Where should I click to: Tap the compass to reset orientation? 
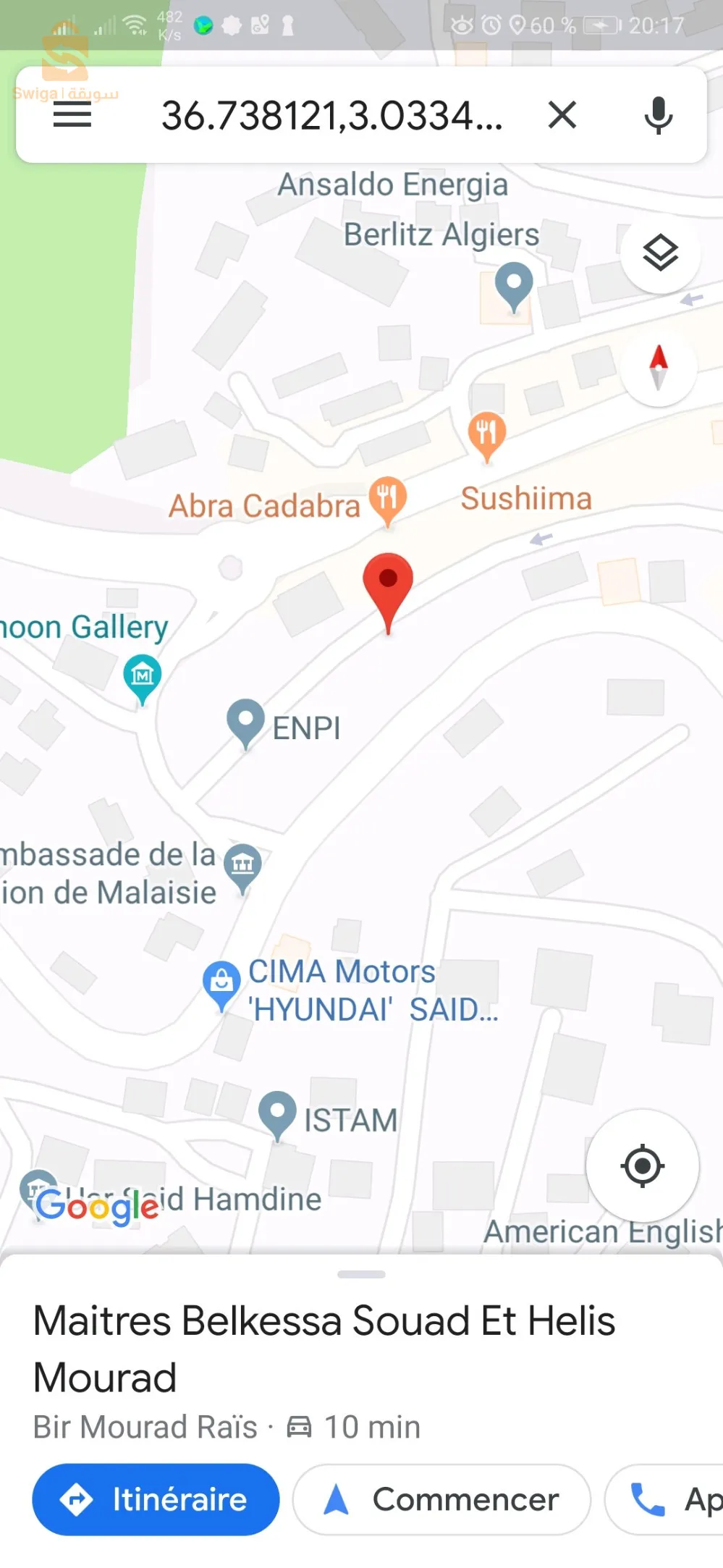[x=658, y=367]
